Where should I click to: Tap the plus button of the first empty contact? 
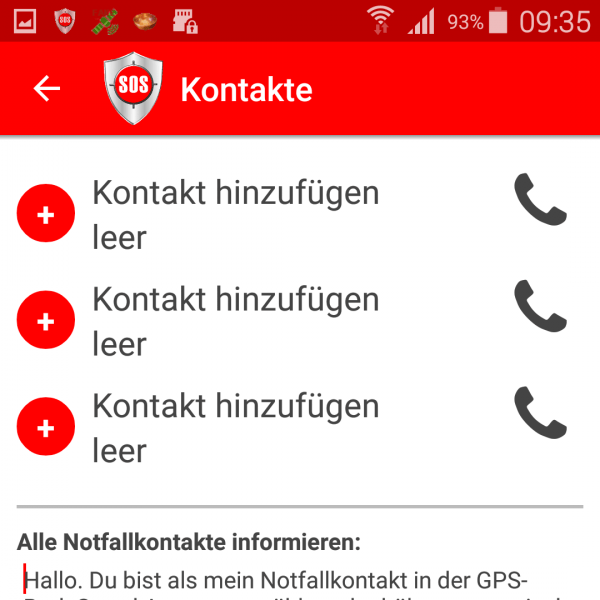click(45, 214)
